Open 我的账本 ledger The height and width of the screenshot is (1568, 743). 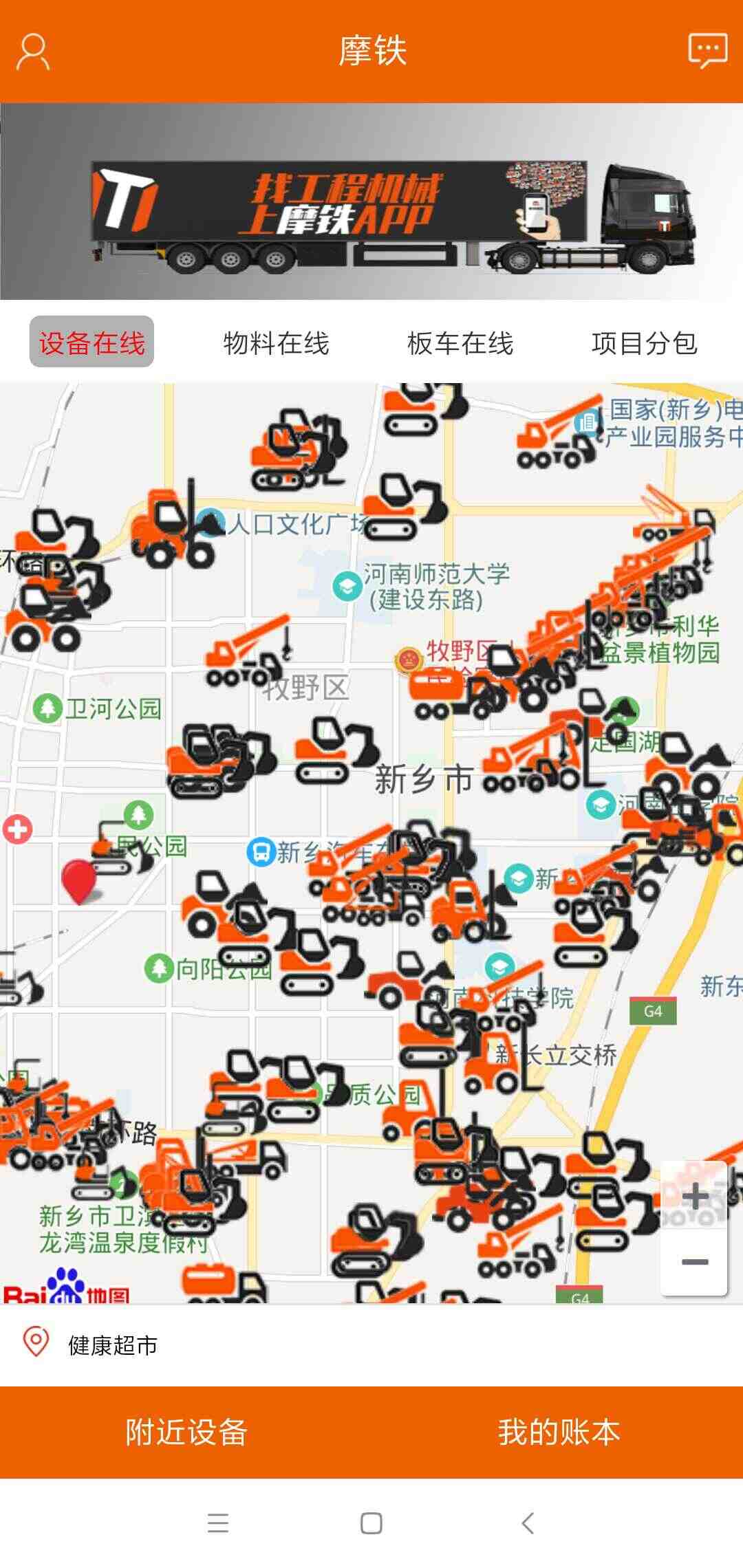(558, 1432)
